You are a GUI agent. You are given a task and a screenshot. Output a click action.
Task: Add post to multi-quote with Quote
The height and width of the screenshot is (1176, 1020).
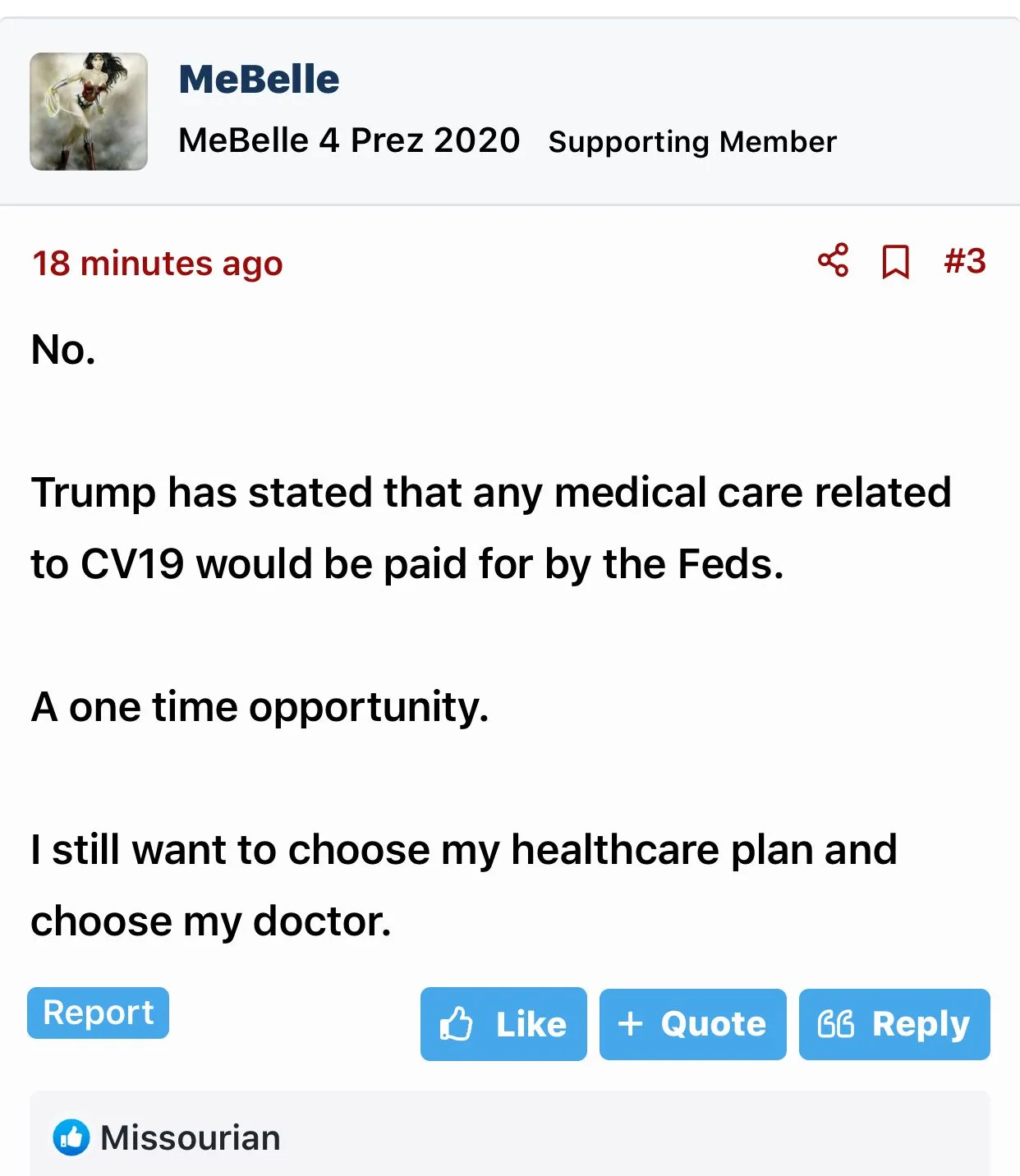tap(692, 1024)
